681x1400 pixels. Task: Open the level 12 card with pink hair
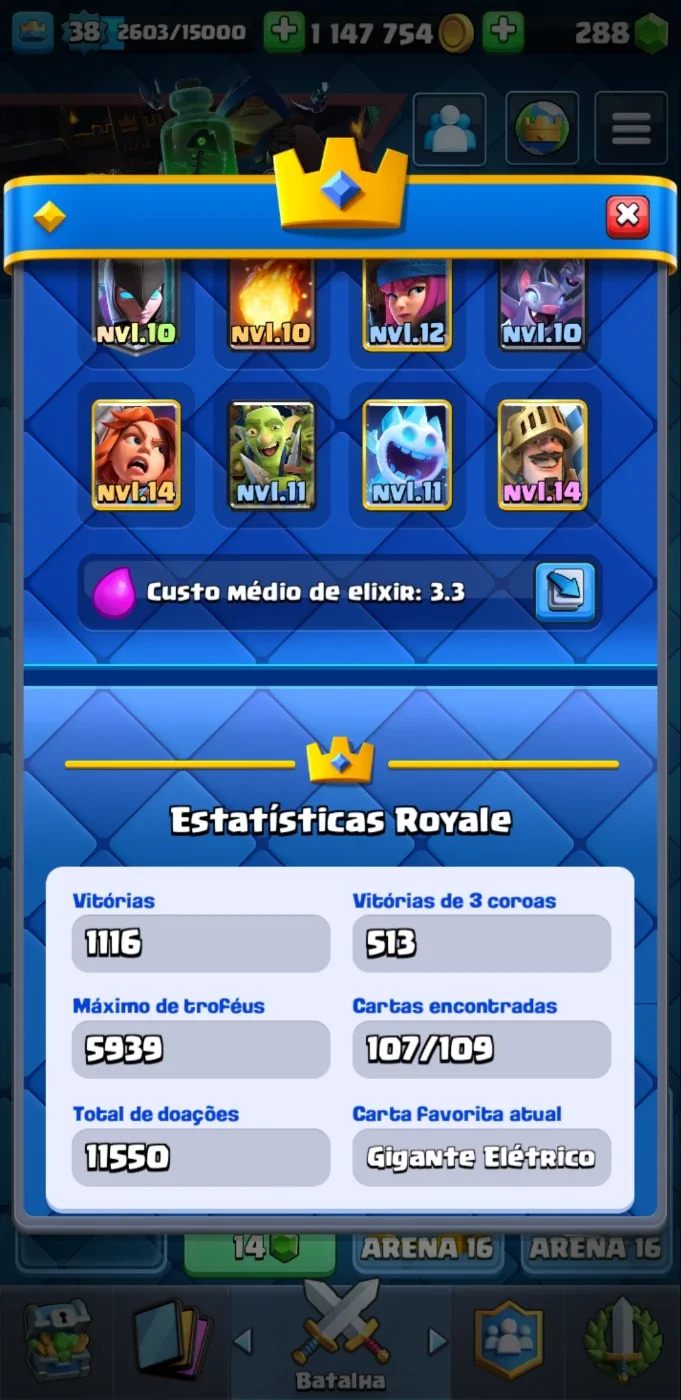pyautogui.click(x=407, y=304)
